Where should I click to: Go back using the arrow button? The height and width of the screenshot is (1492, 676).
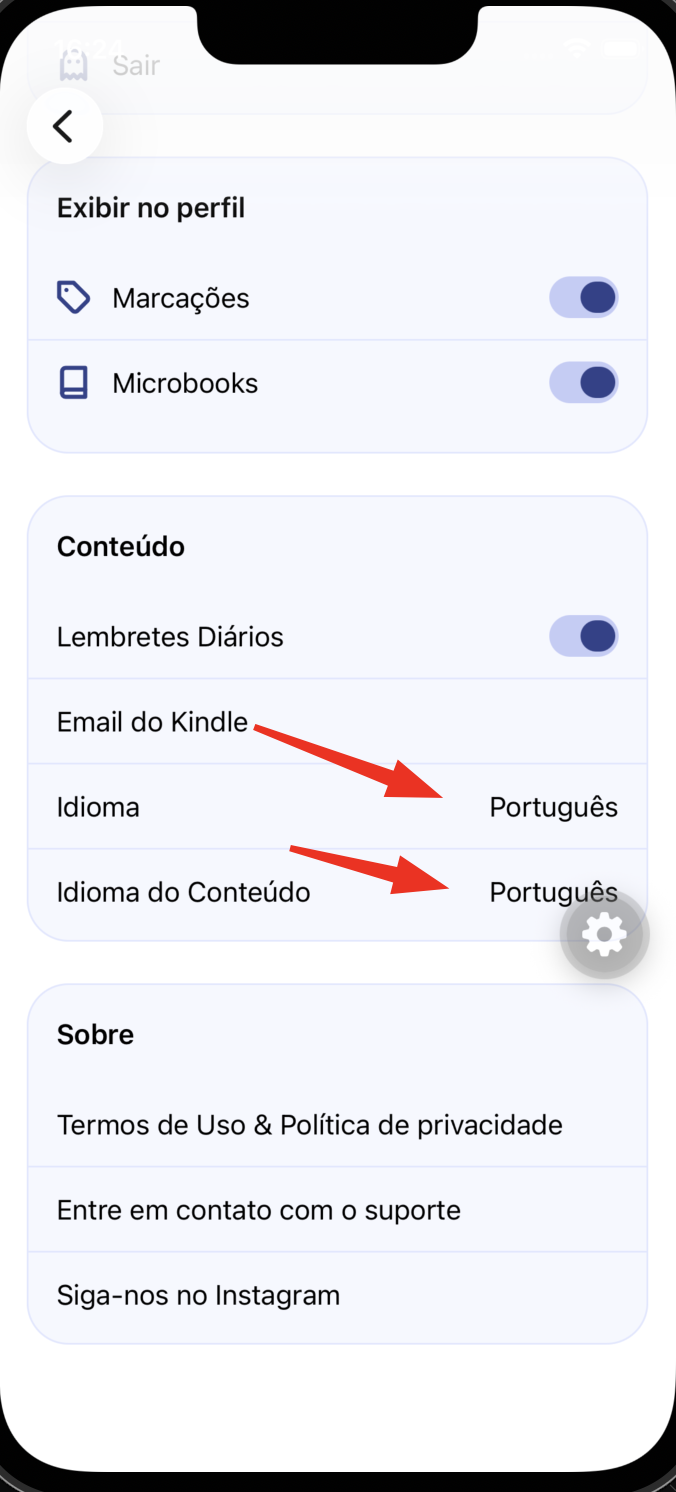point(65,126)
